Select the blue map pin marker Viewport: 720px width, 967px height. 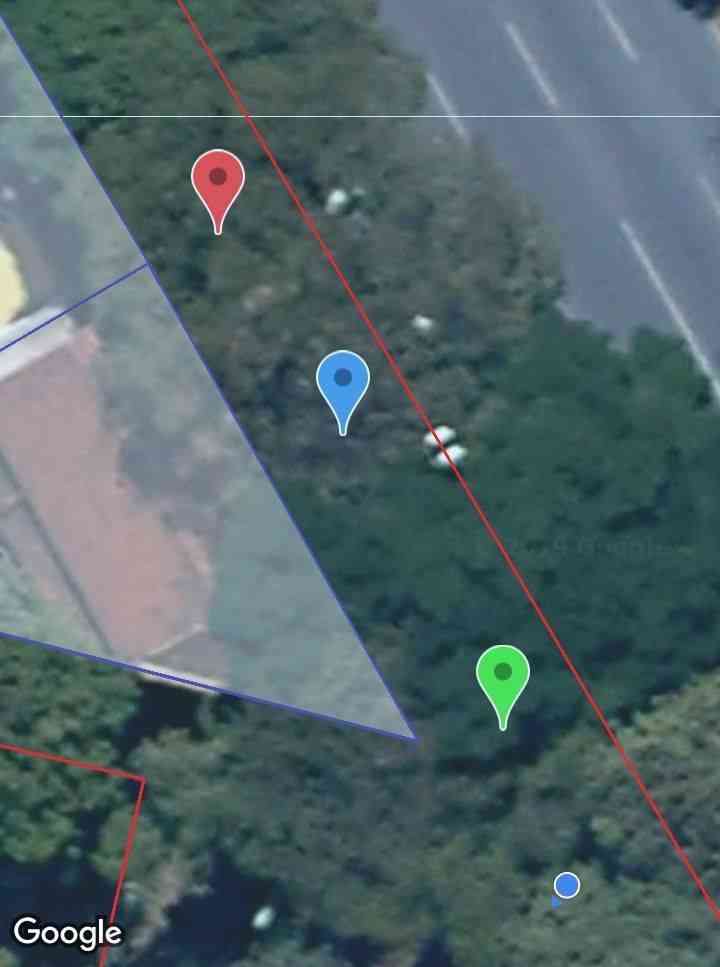pos(343,381)
